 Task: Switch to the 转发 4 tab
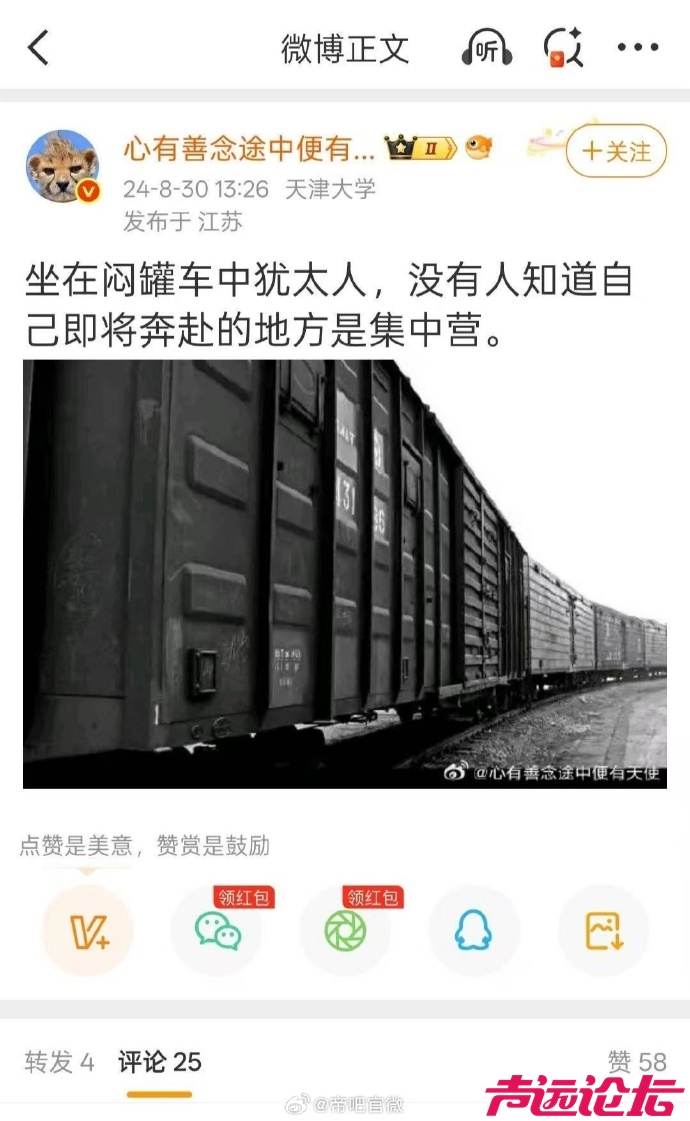pos(59,1062)
